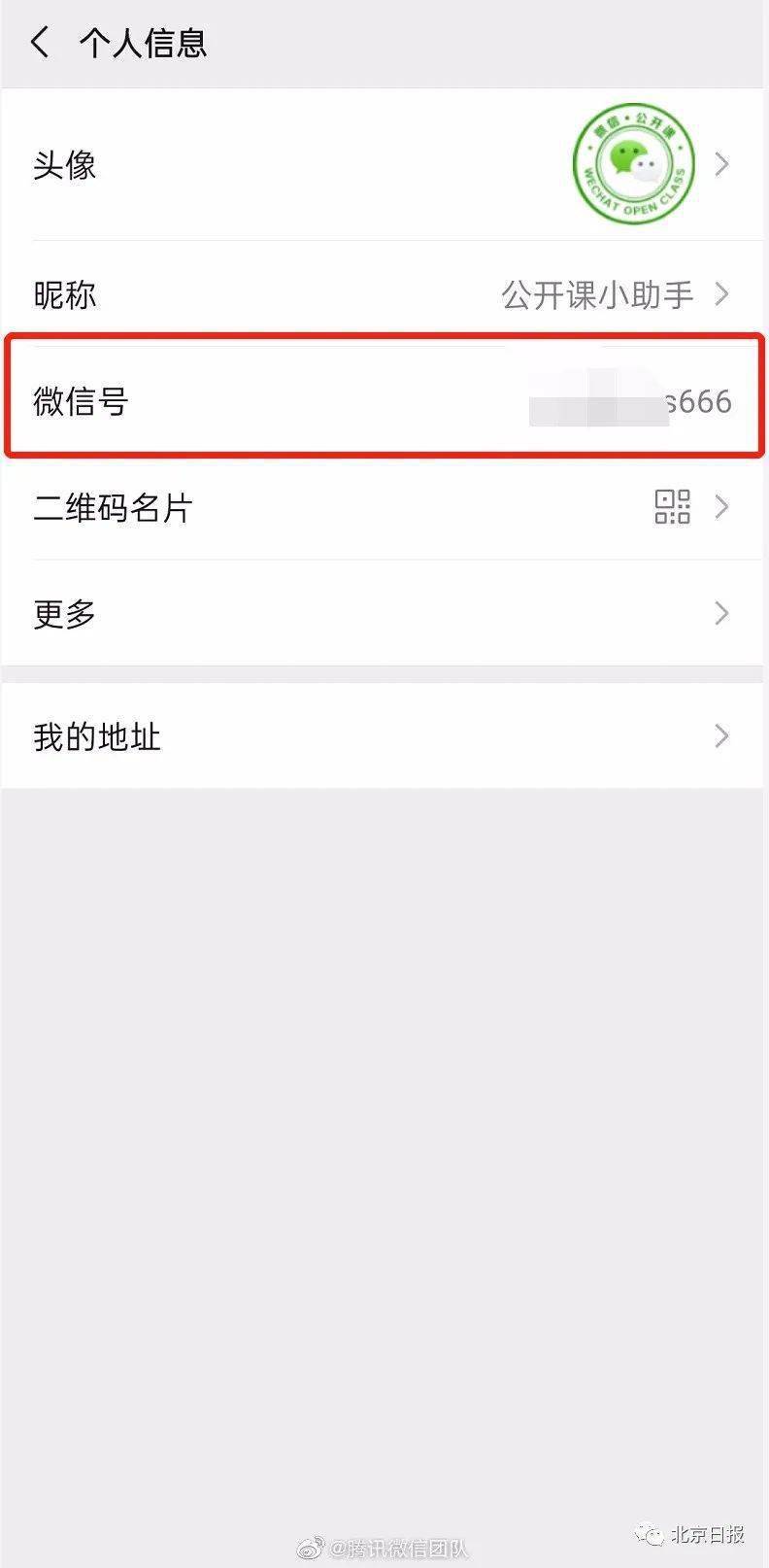View the 二维码名片 QR card
The width and height of the screenshot is (769, 1568).
[383, 506]
